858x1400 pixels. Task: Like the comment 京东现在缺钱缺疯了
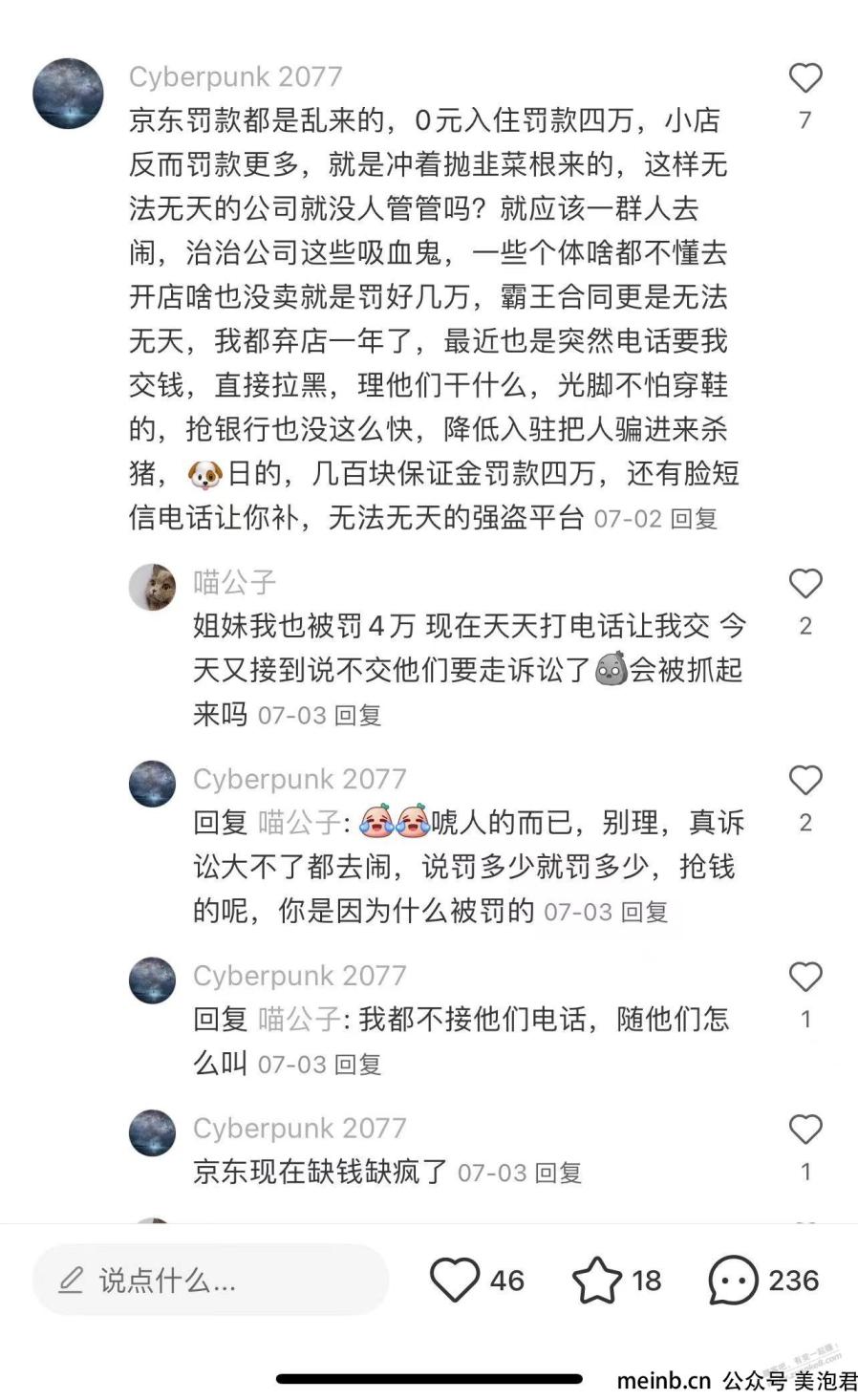coord(804,1130)
